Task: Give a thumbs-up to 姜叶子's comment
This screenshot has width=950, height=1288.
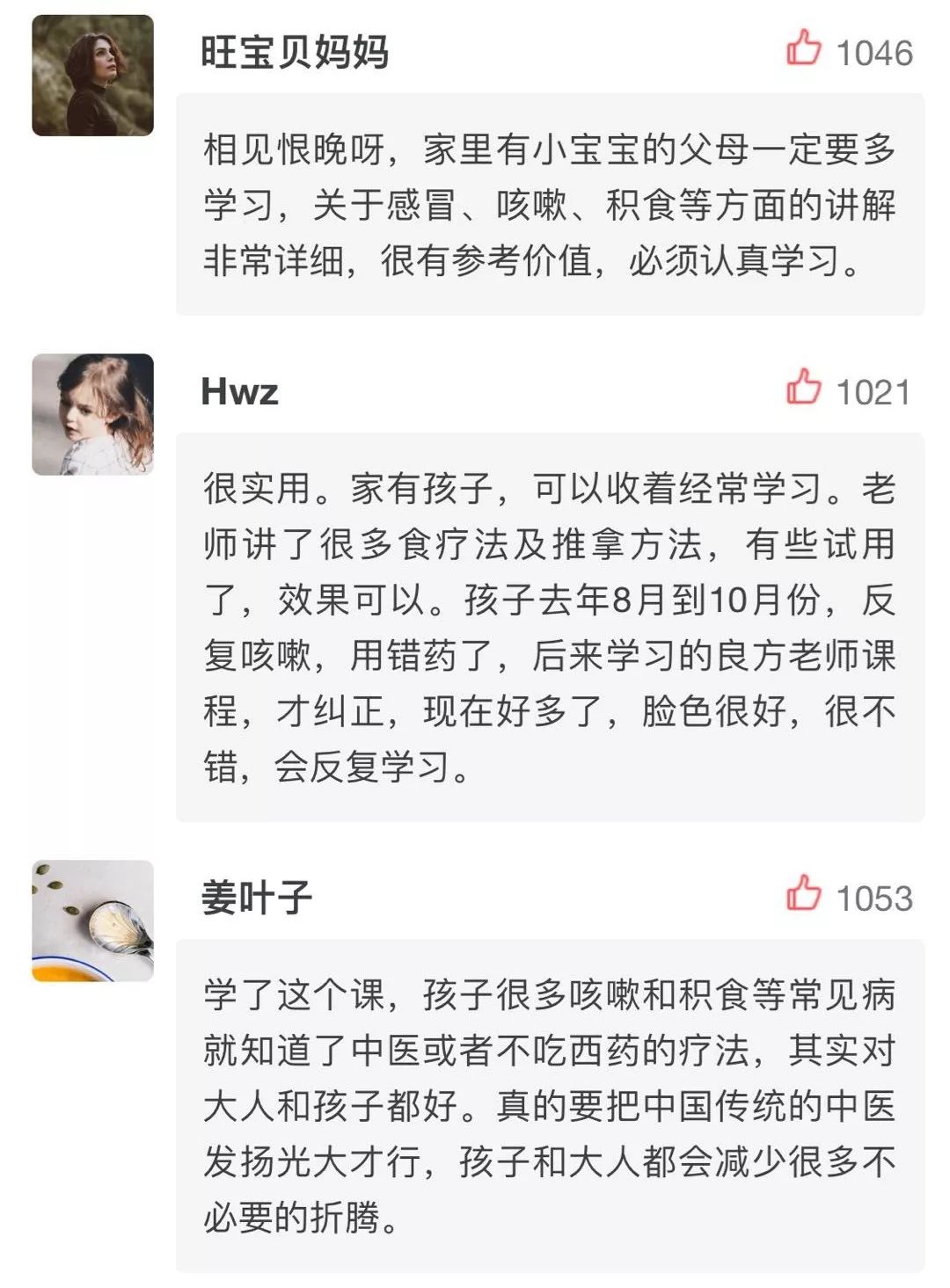Action: pyautogui.click(x=803, y=894)
